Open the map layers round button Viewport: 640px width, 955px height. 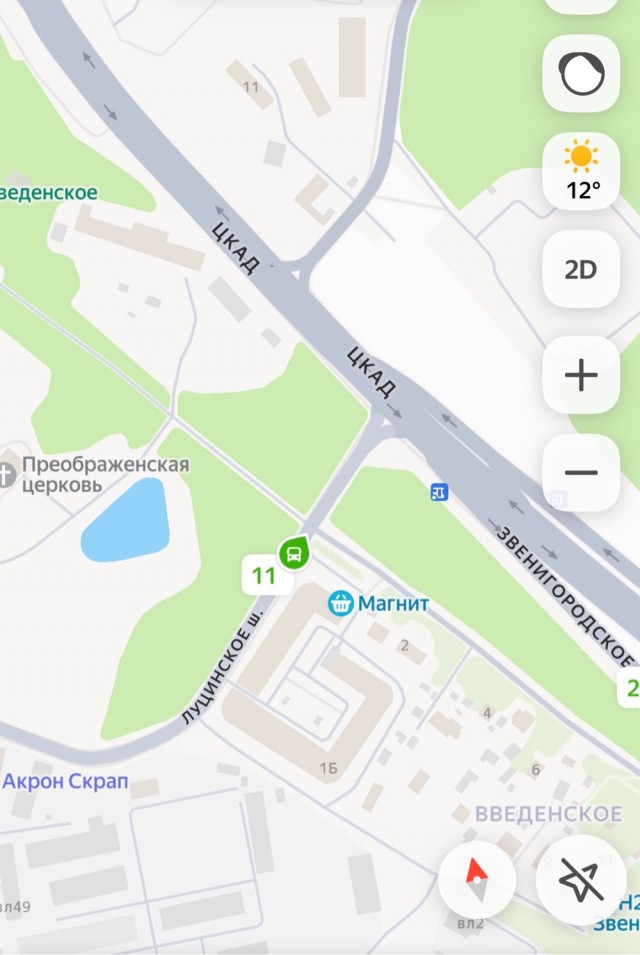tap(581, 74)
